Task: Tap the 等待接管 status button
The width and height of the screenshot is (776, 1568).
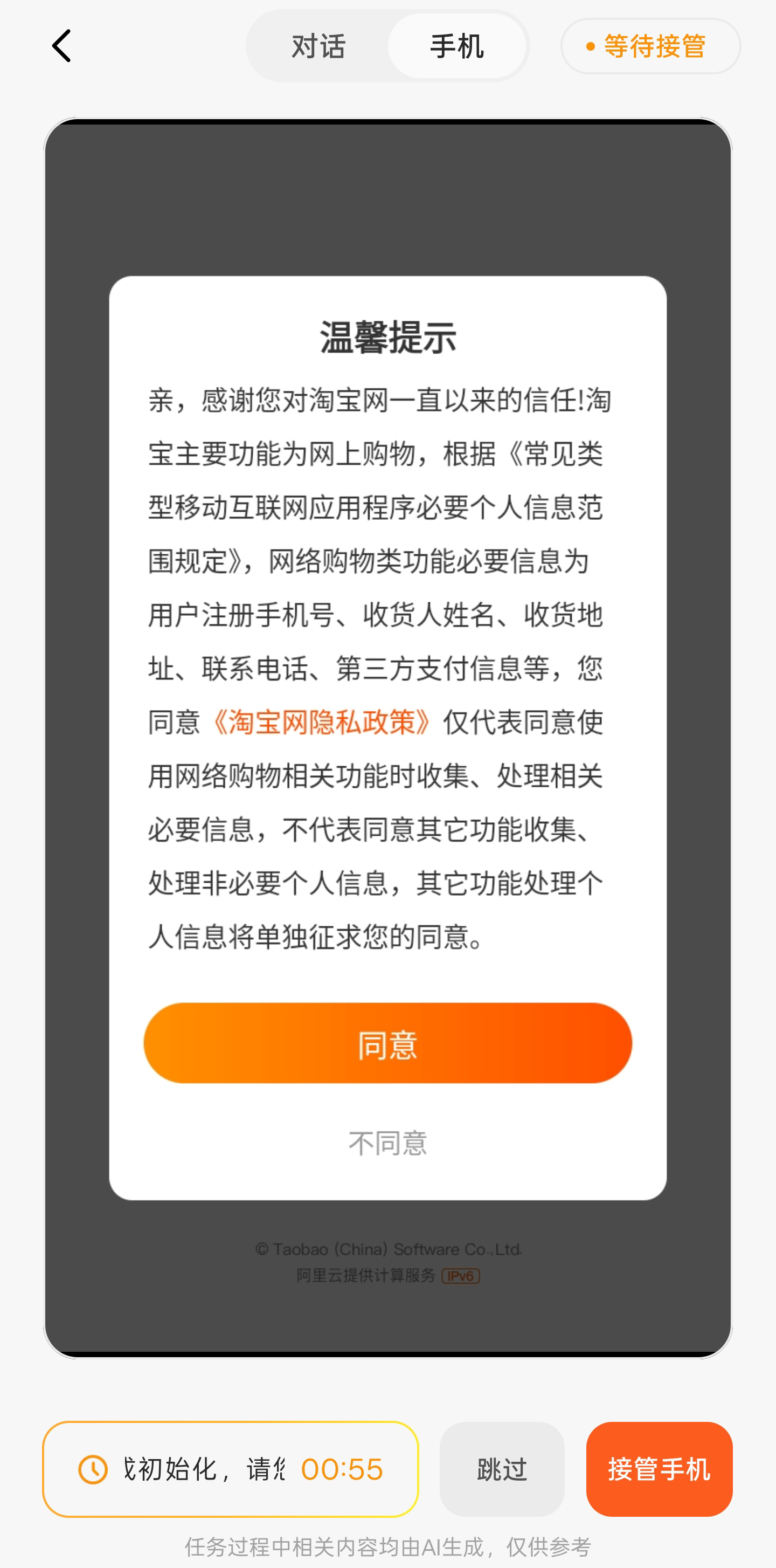Action: point(650,46)
